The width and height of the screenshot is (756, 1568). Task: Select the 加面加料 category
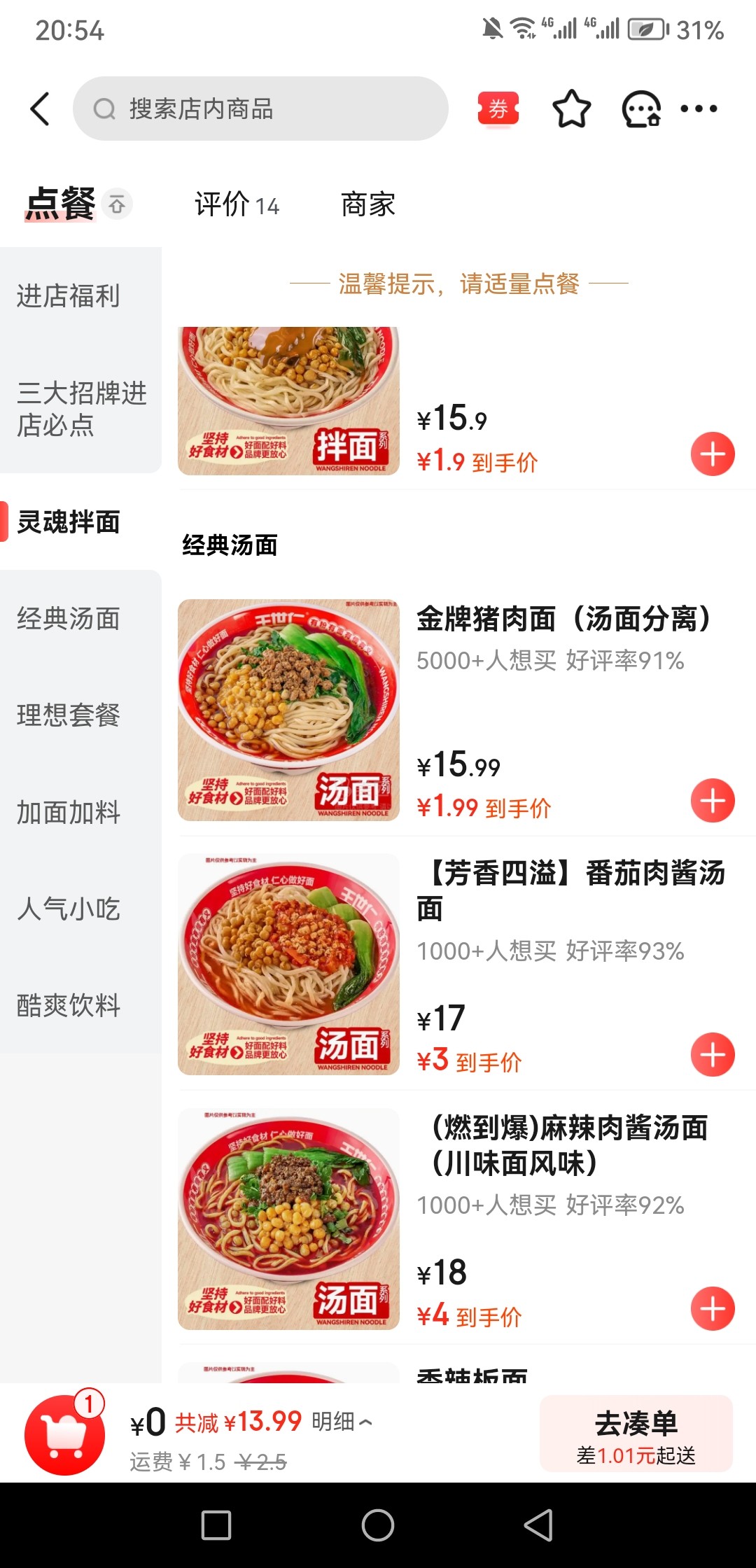[69, 813]
